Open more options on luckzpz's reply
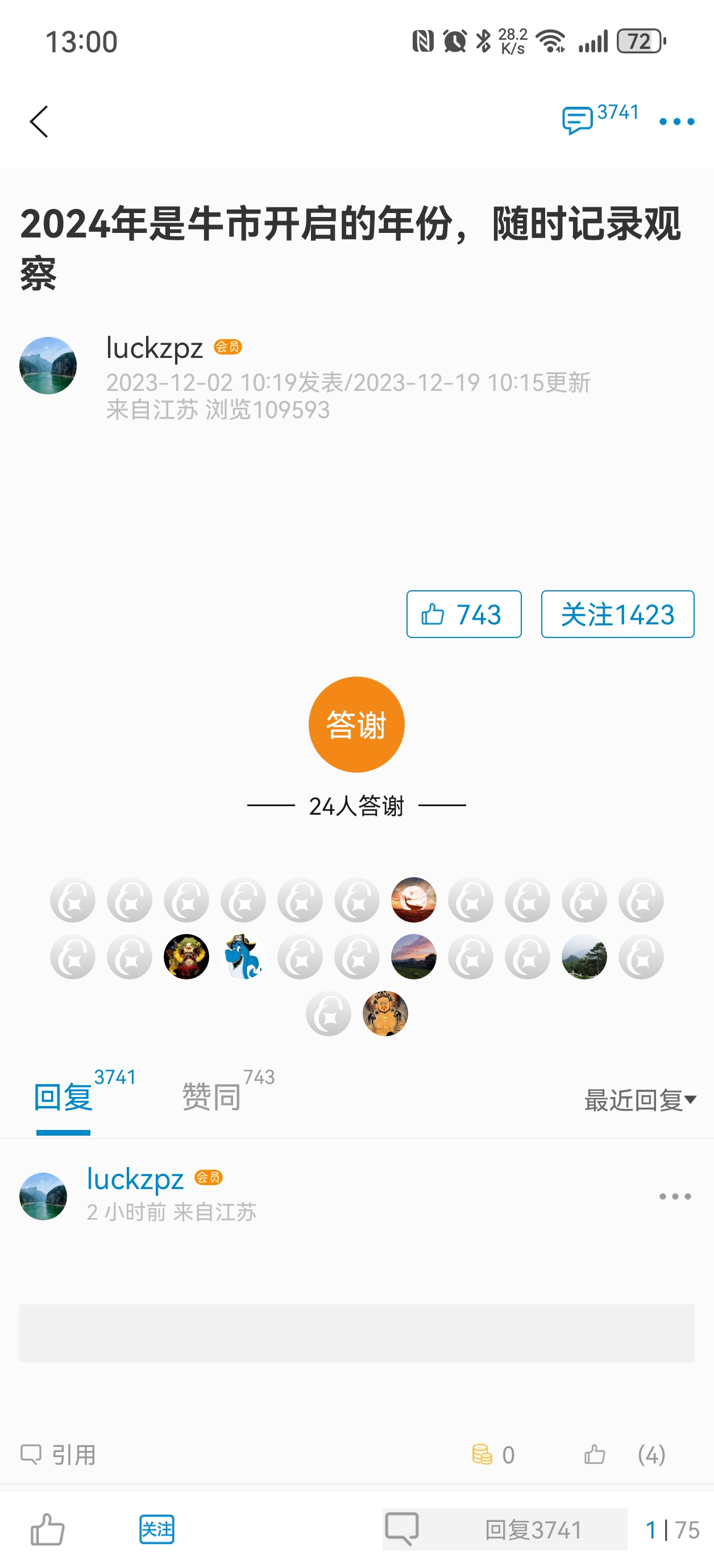Image resolution: width=714 pixels, height=1568 pixels. pos(675,1196)
